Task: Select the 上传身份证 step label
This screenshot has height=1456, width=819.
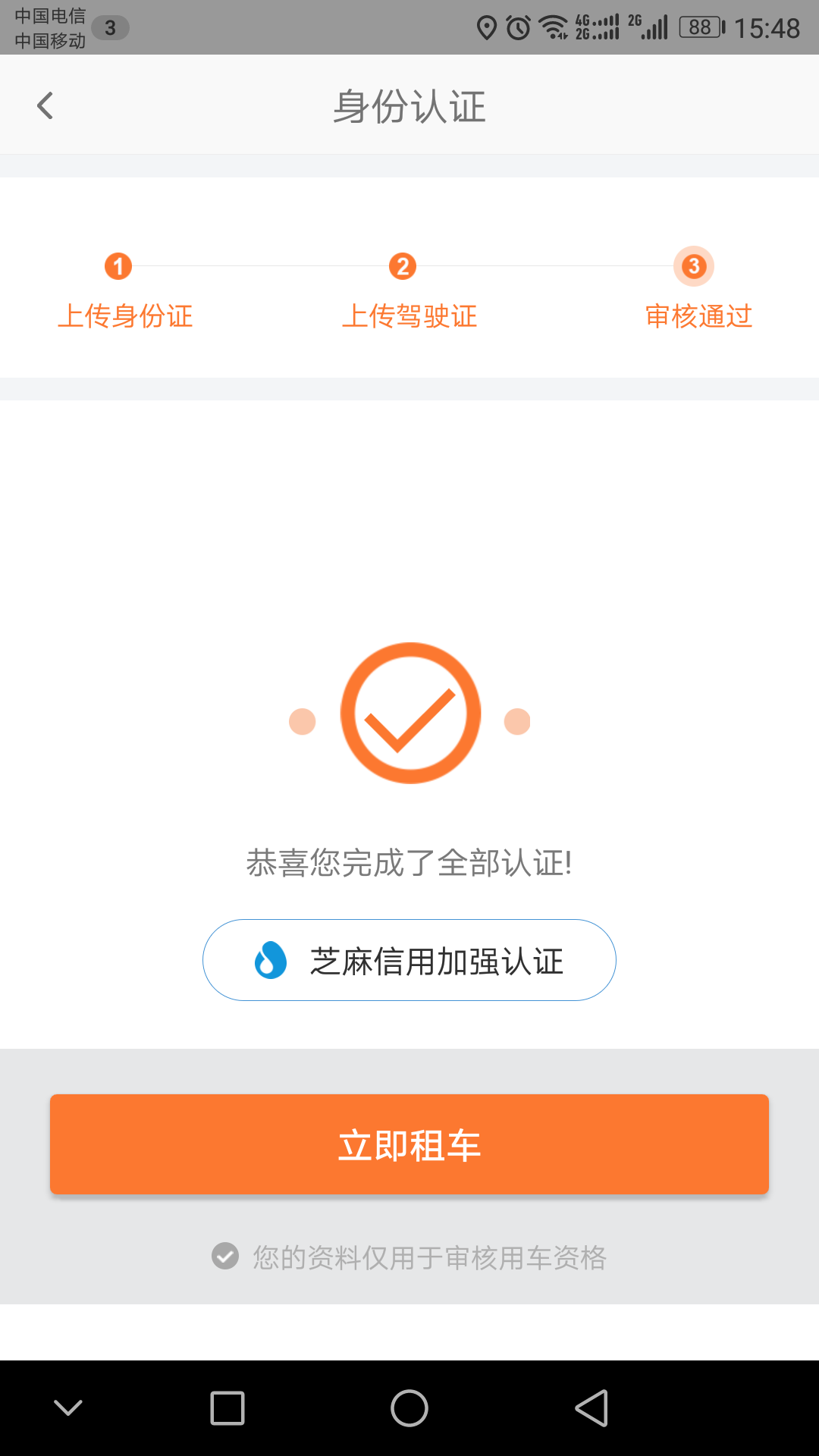Action: [x=126, y=316]
